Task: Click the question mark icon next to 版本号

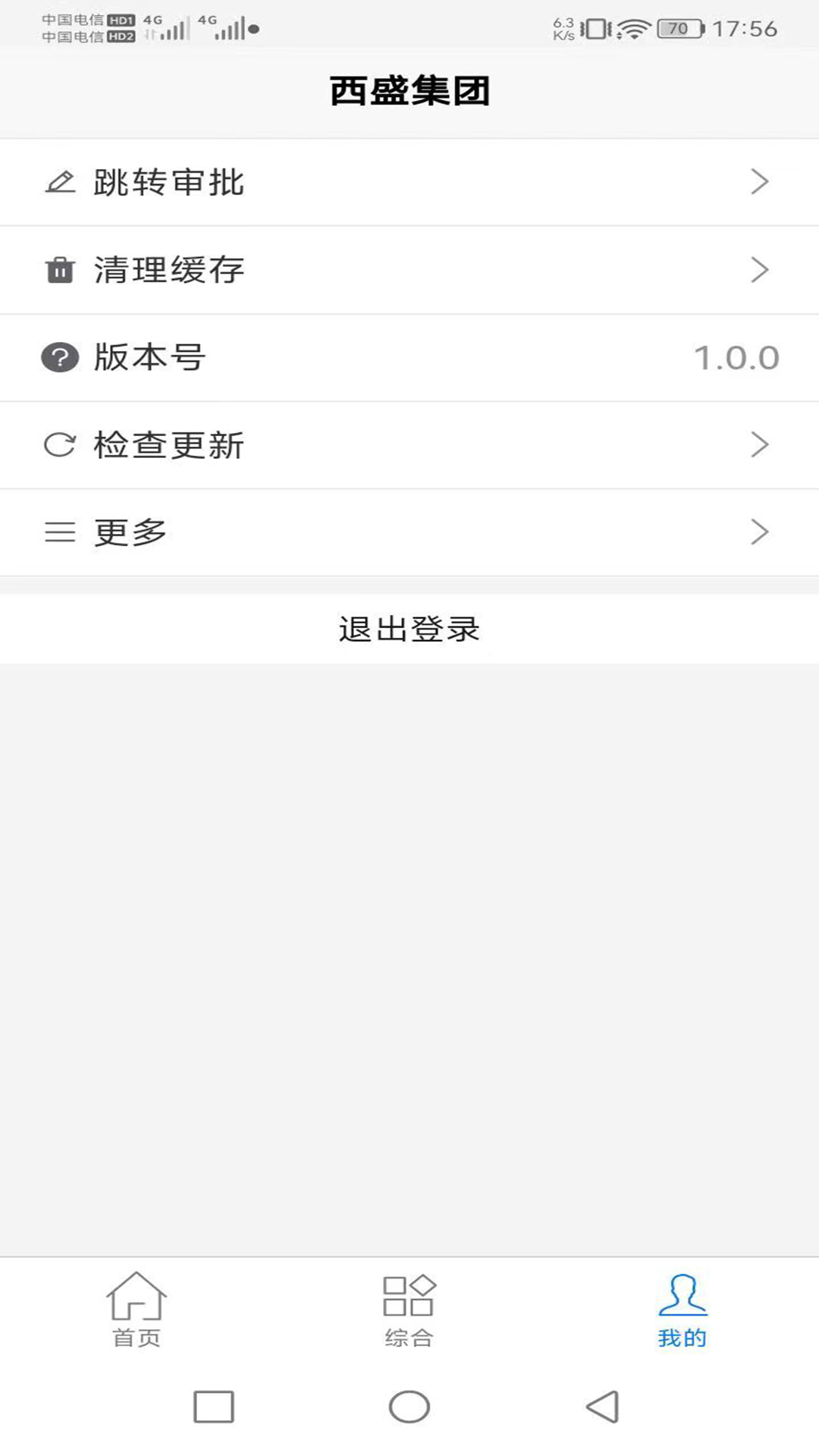Action: coord(61,356)
